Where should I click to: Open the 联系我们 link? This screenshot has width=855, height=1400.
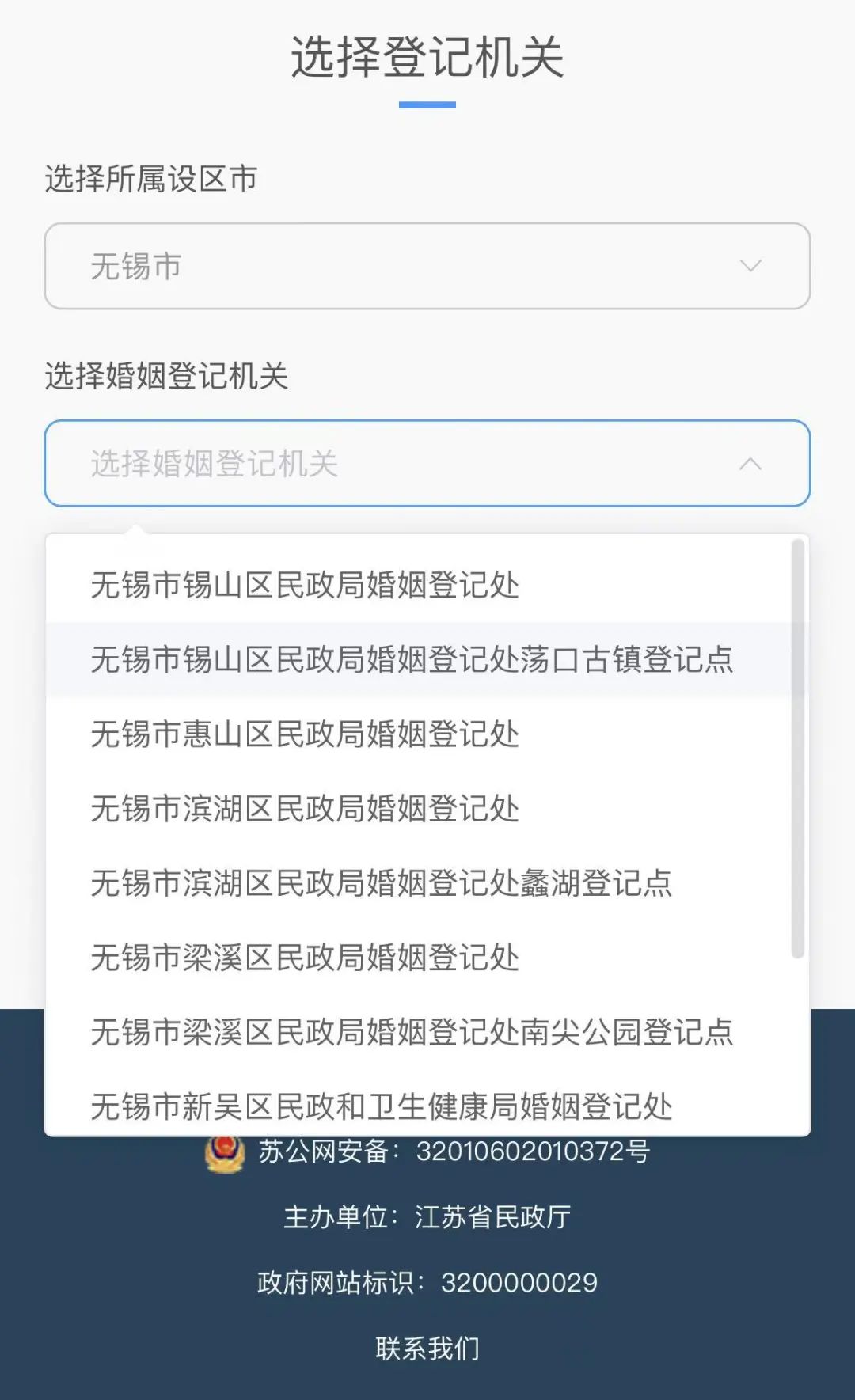coord(427,1348)
